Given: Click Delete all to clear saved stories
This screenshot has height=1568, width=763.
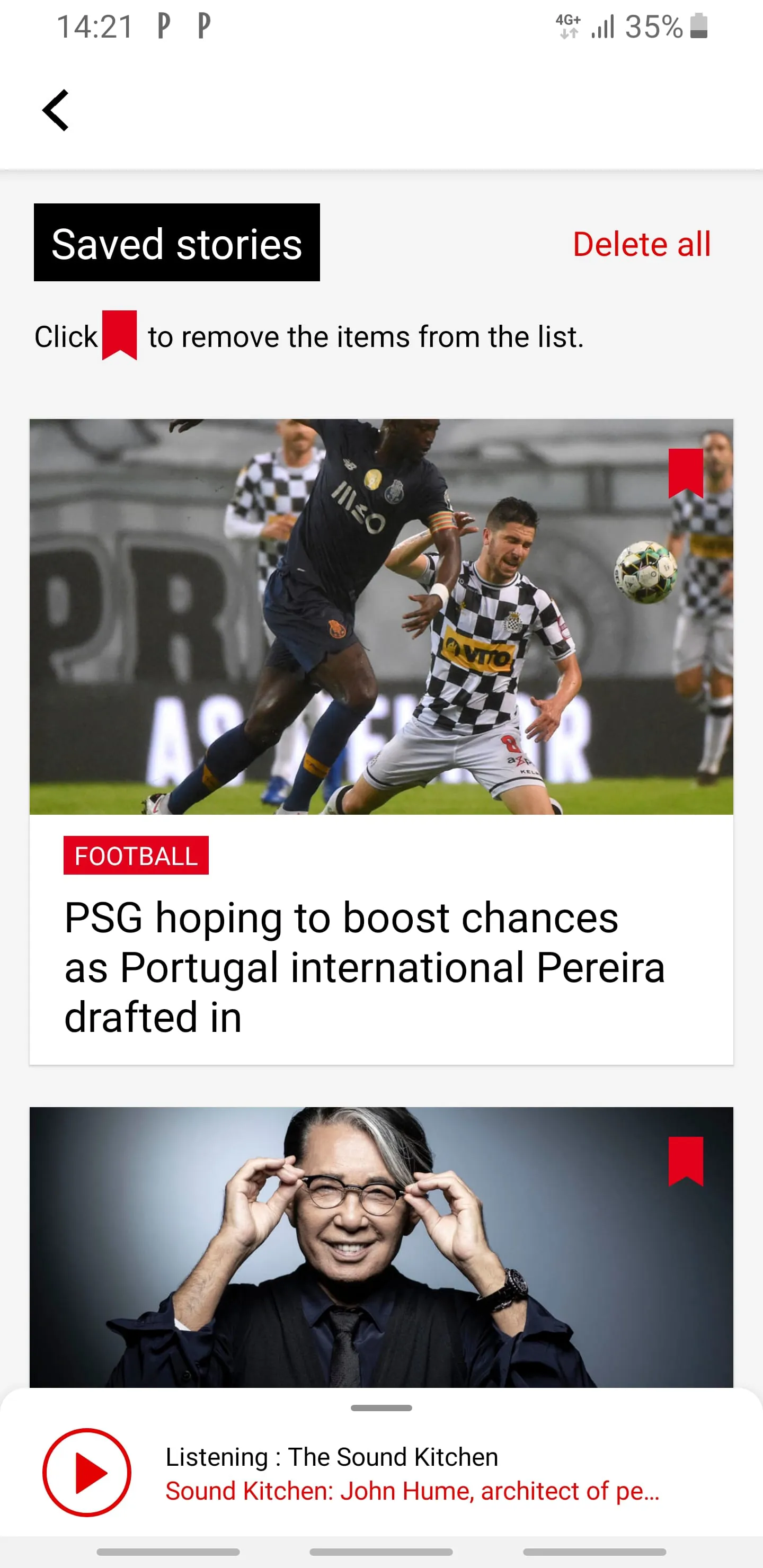Looking at the screenshot, I should pos(641,244).
